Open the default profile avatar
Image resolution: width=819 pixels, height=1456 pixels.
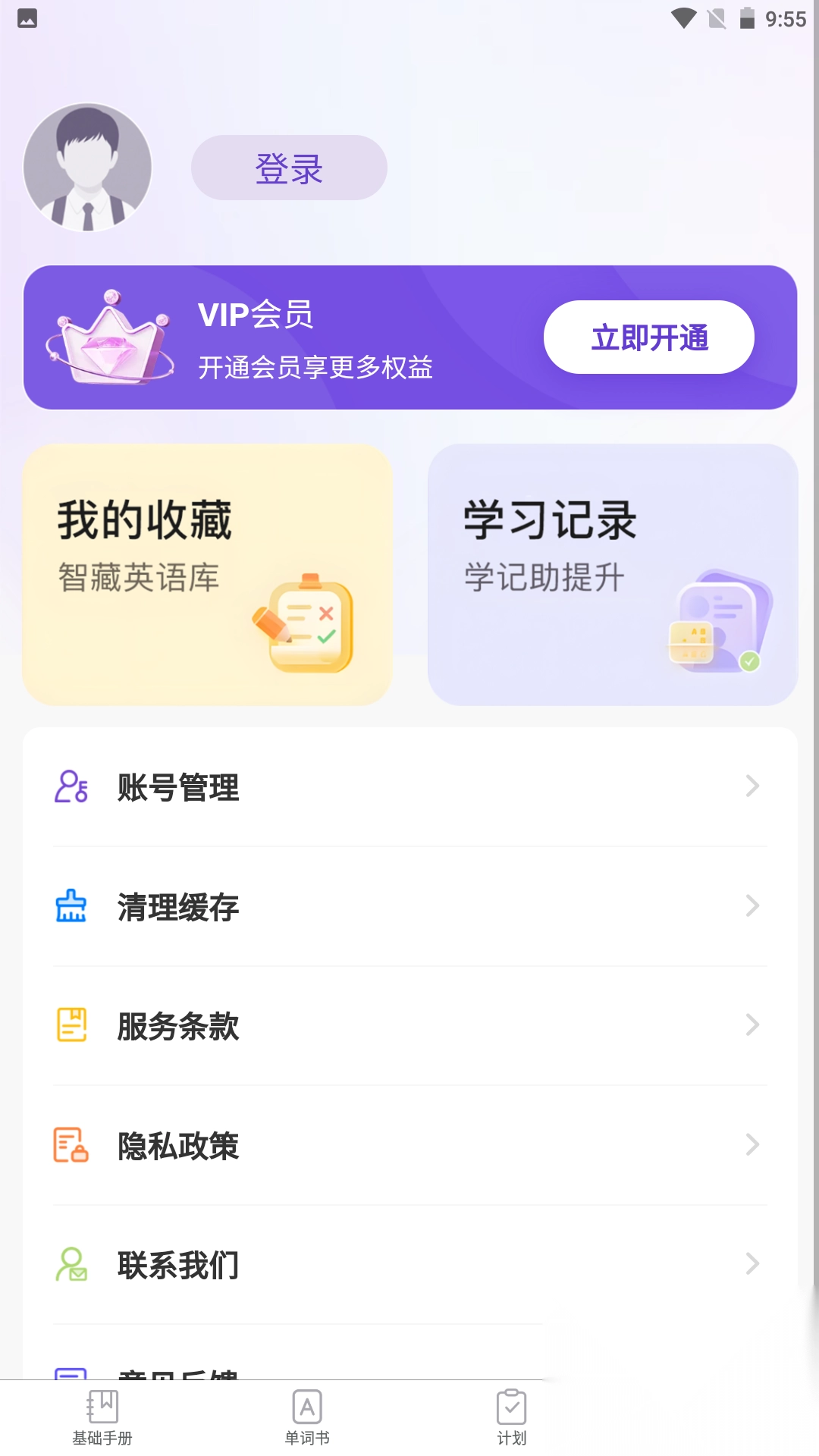[88, 168]
